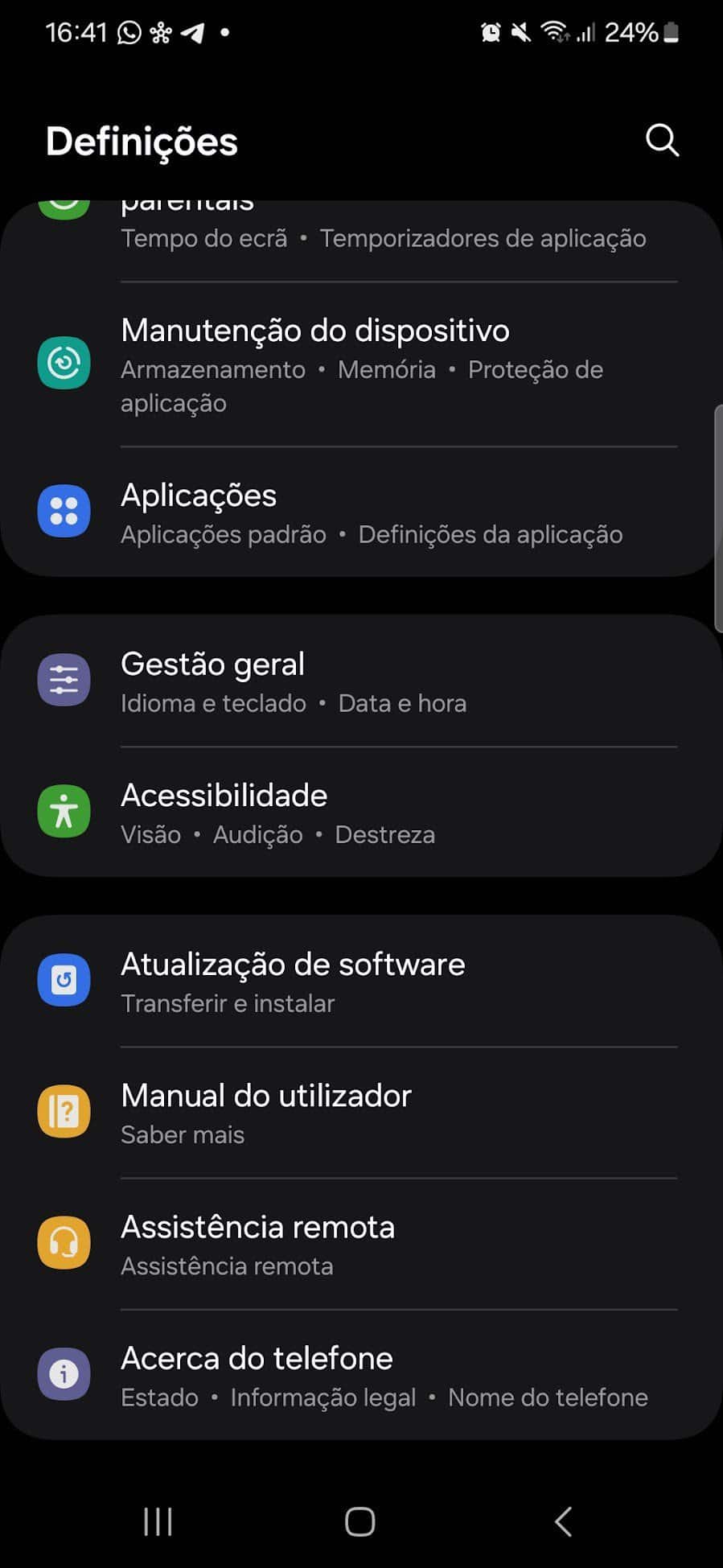Show recent apps
This screenshot has width=723, height=1568.
(x=158, y=1521)
